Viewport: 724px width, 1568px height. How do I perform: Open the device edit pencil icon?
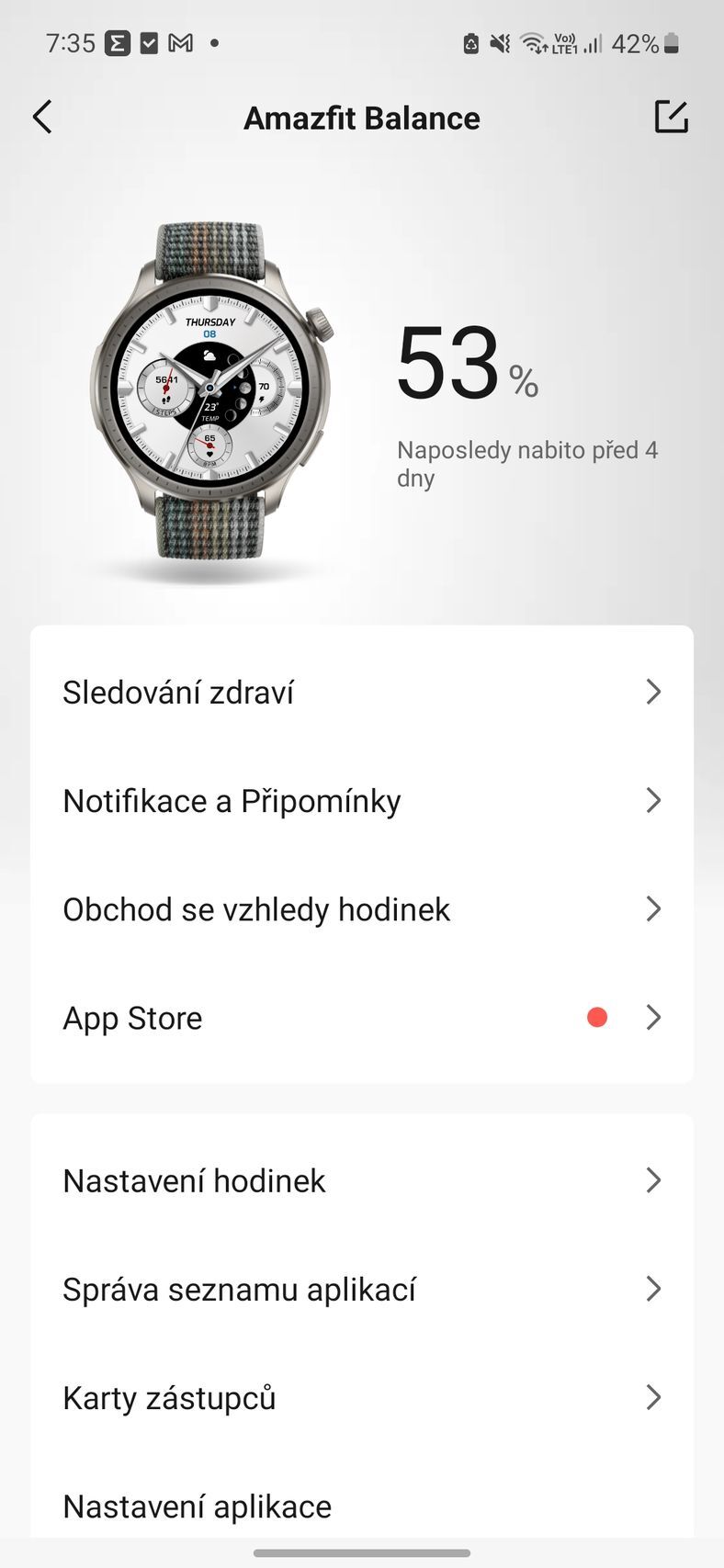point(671,117)
